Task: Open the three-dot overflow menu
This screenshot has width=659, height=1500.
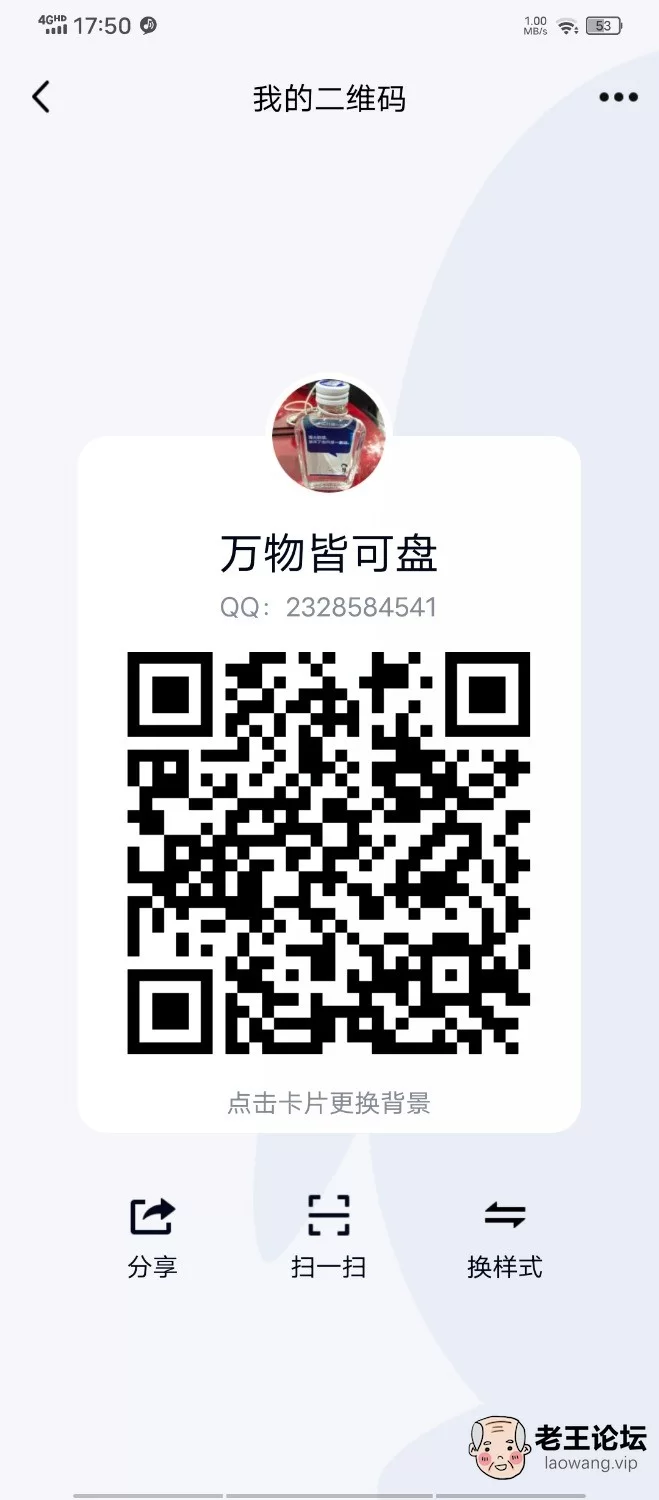Action: (618, 97)
